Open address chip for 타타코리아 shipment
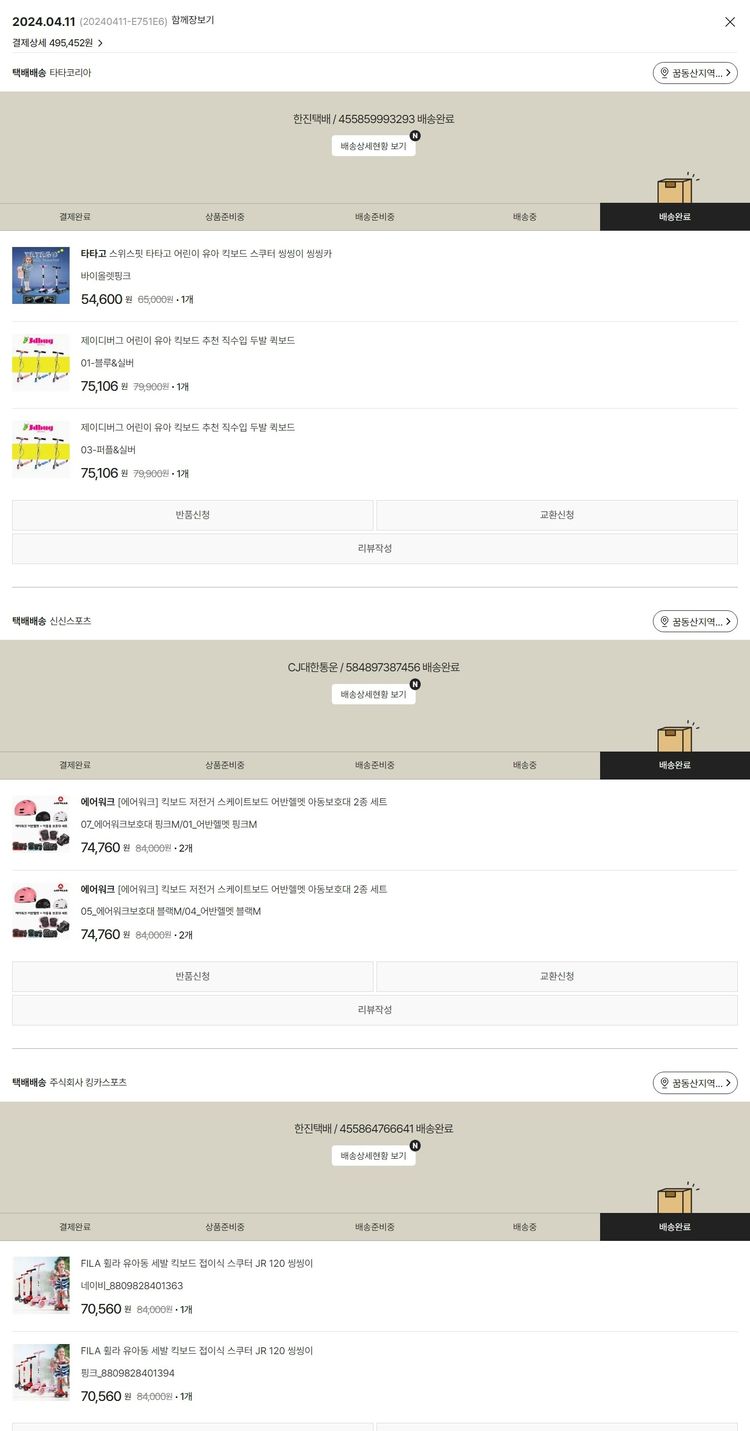Viewport: 750px width, 1431px height. click(x=695, y=73)
